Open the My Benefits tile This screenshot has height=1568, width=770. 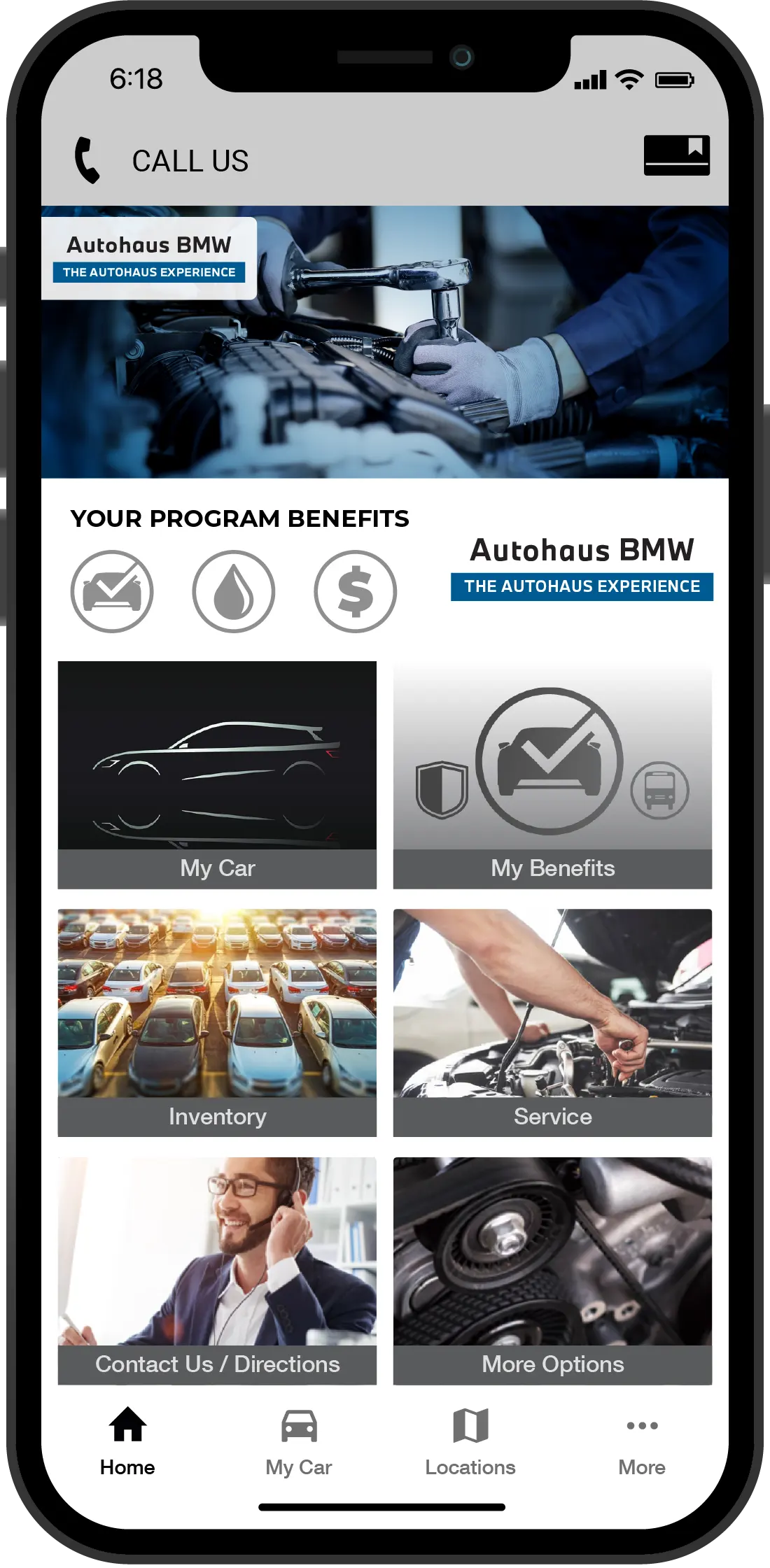[552, 777]
